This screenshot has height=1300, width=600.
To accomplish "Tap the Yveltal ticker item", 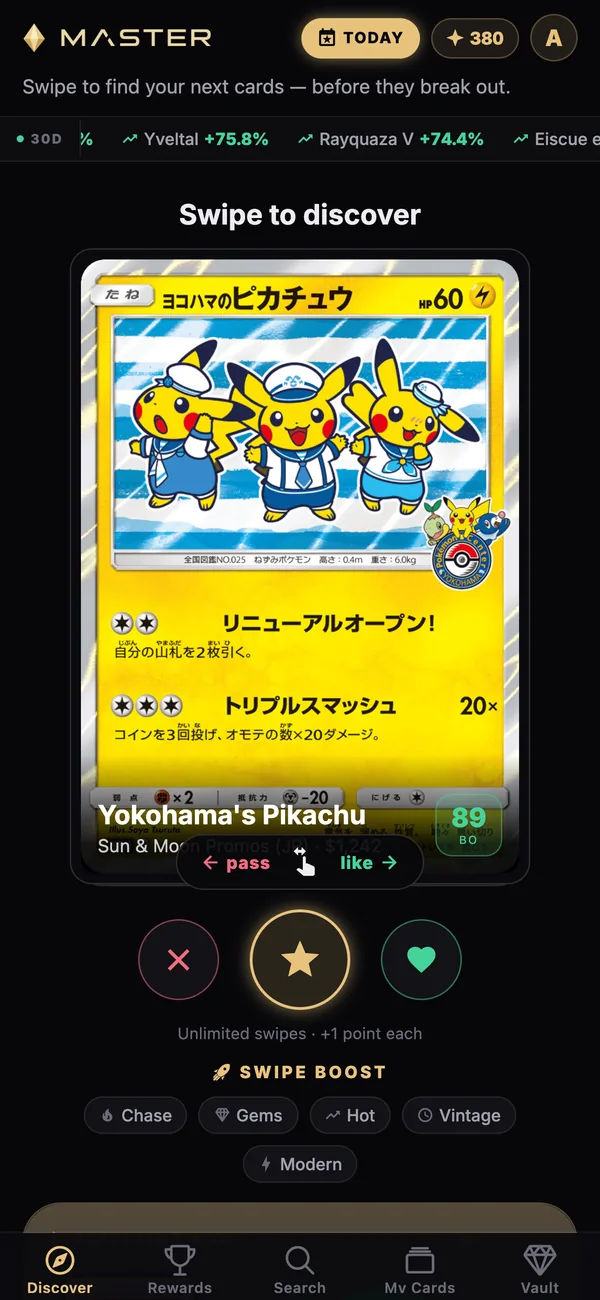I will (x=195, y=139).
